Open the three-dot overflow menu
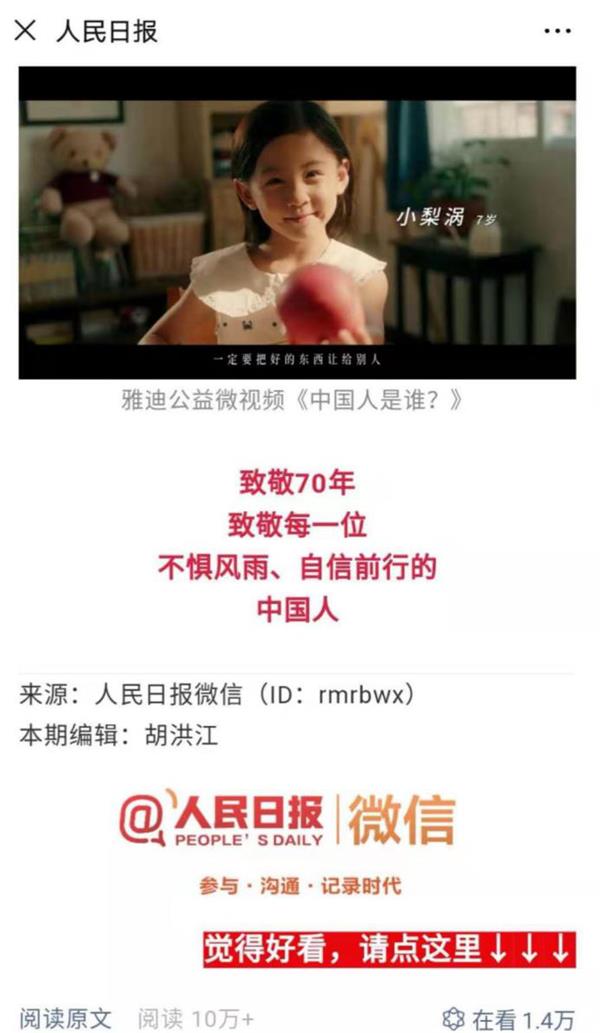600x1033 pixels. point(557,32)
